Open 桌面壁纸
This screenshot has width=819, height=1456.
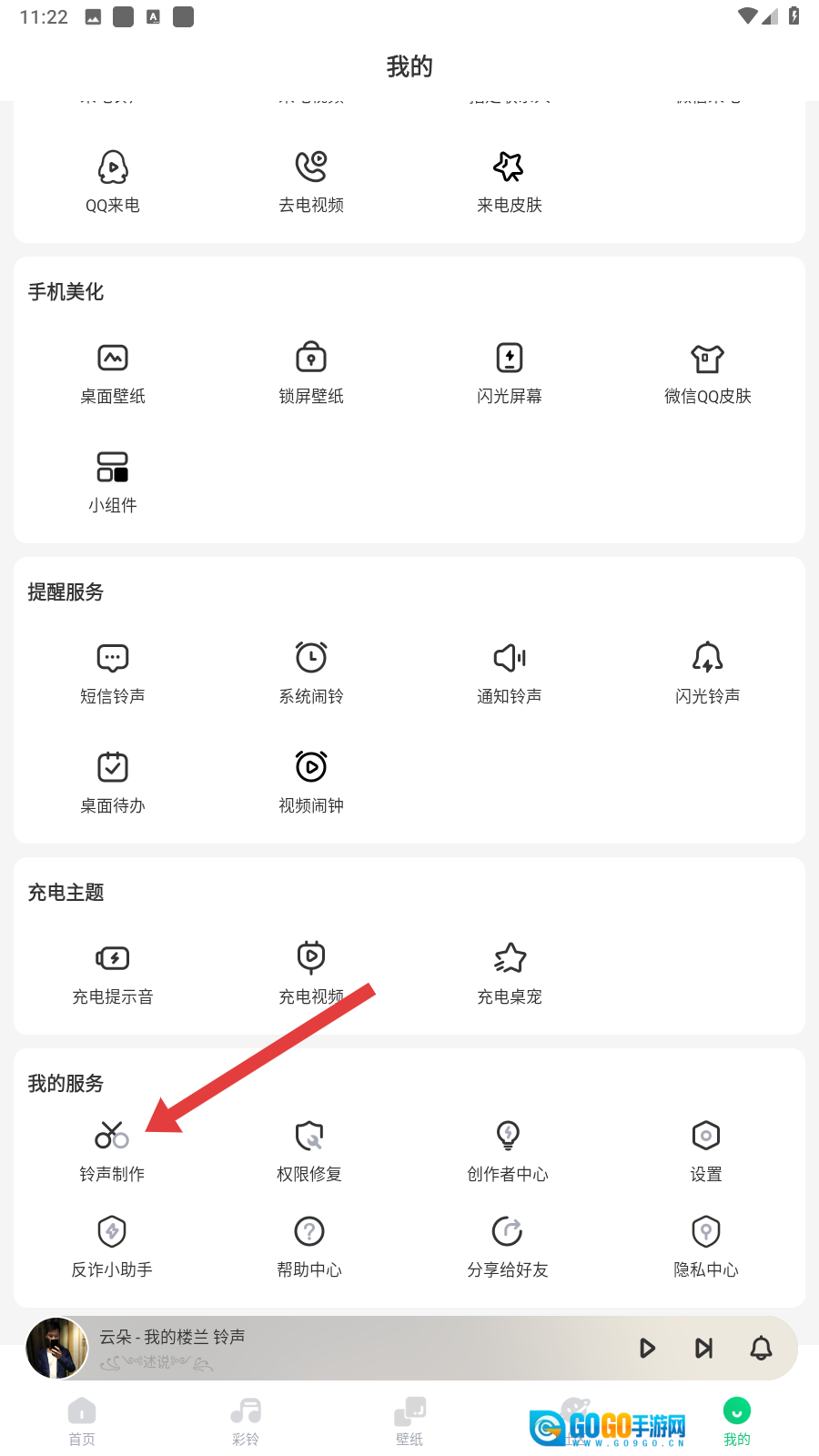[x=113, y=371]
